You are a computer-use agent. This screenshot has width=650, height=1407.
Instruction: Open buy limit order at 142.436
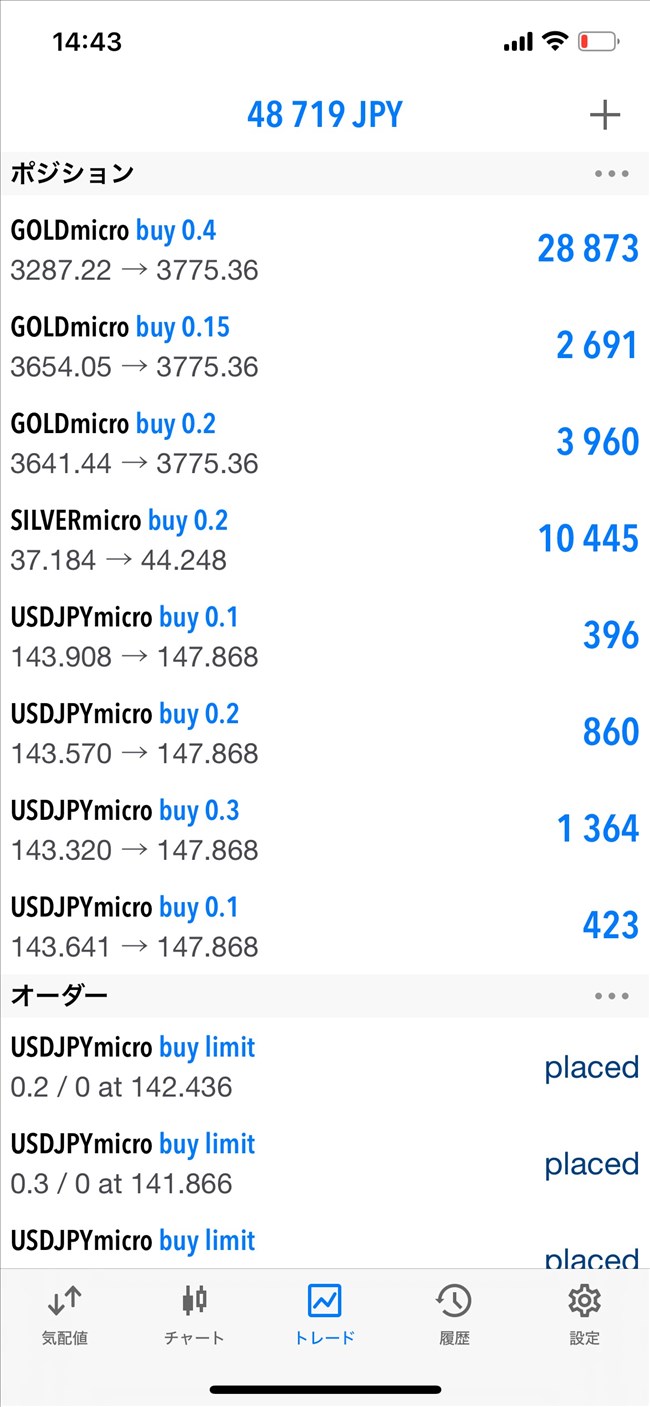pos(324,1067)
